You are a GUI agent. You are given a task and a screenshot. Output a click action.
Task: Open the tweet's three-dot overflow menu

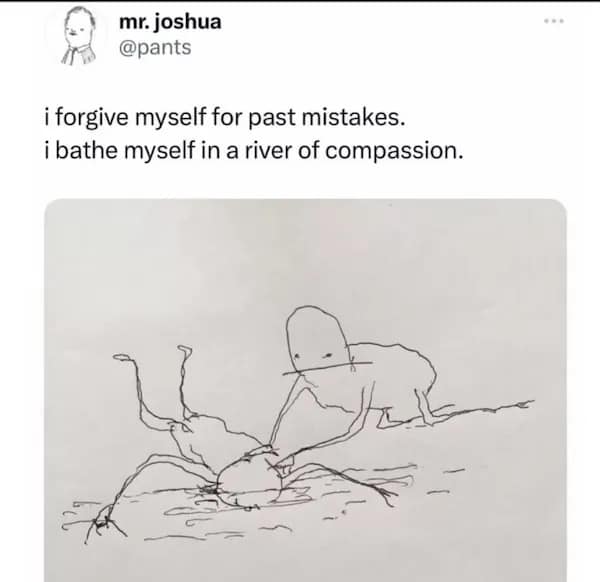coord(551,21)
